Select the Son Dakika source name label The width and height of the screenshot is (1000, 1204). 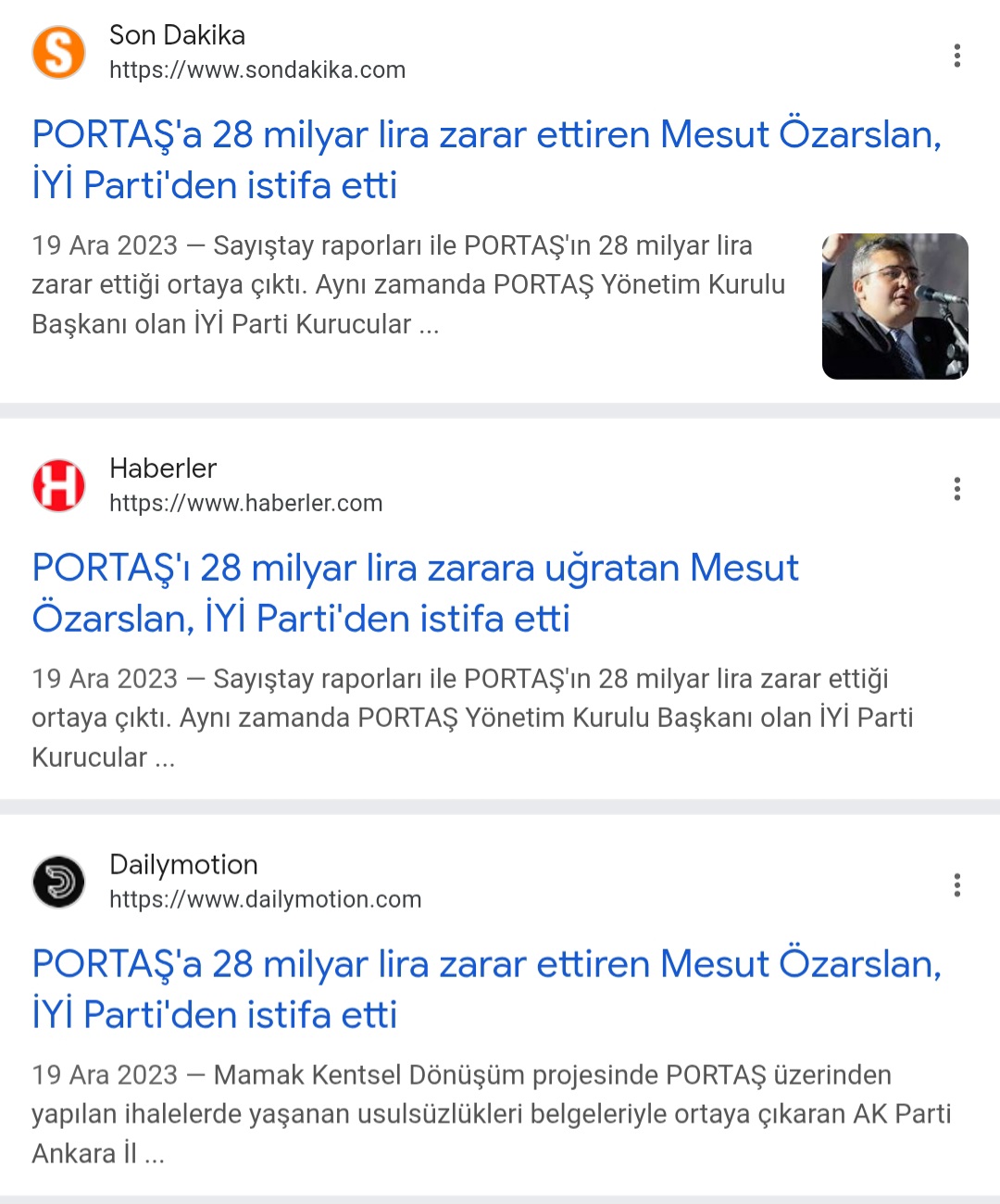(x=176, y=35)
